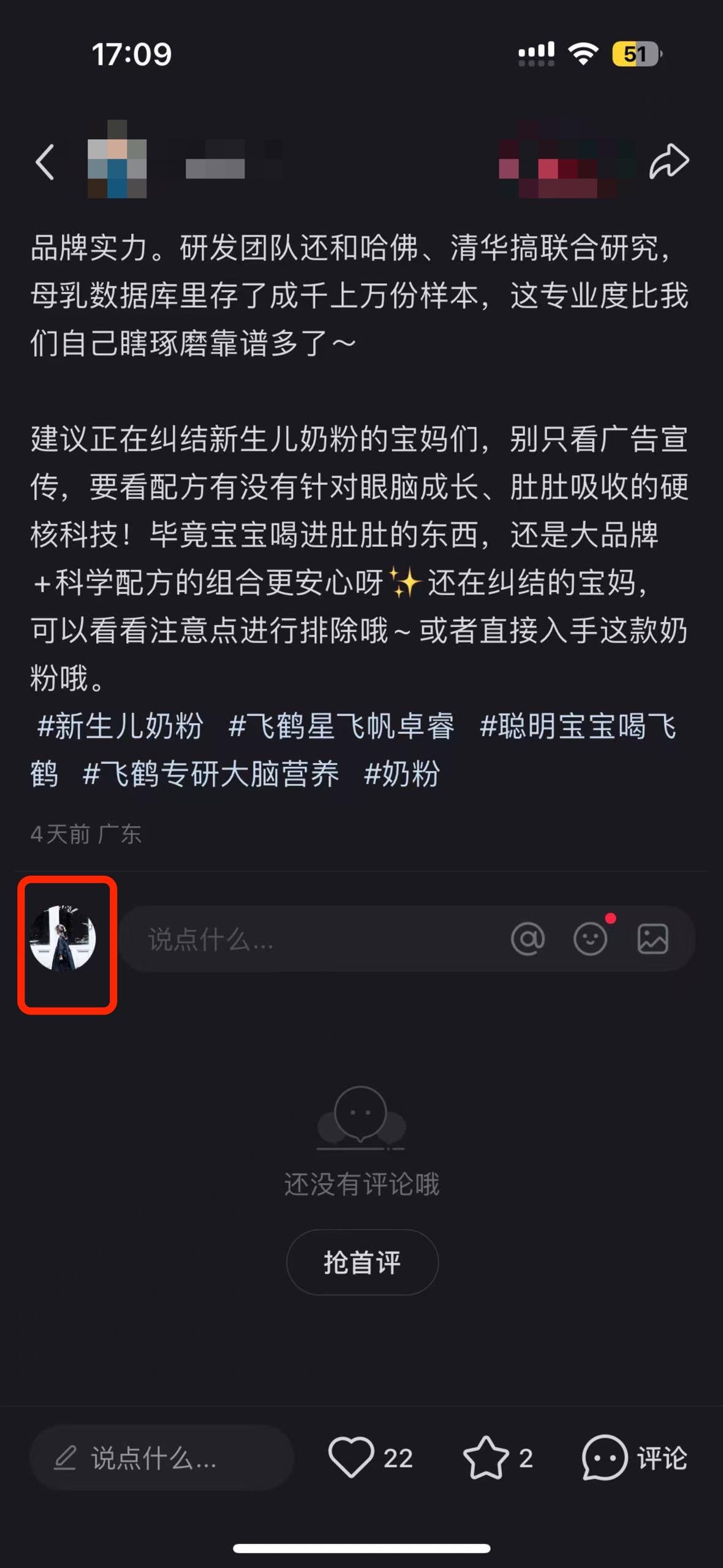This screenshot has height=1568, width=723.
Task: Tap the 4天前 广东 timestamp text
Action: coord(86,834)
